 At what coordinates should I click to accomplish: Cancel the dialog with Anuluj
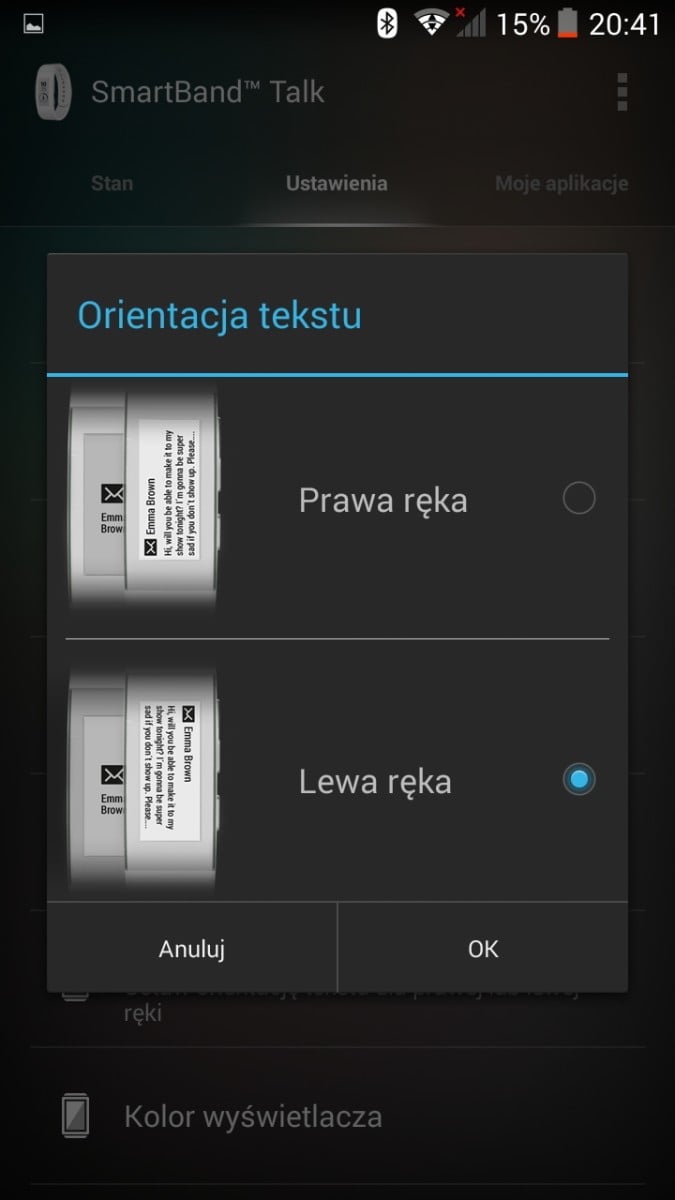click(192, 948)
